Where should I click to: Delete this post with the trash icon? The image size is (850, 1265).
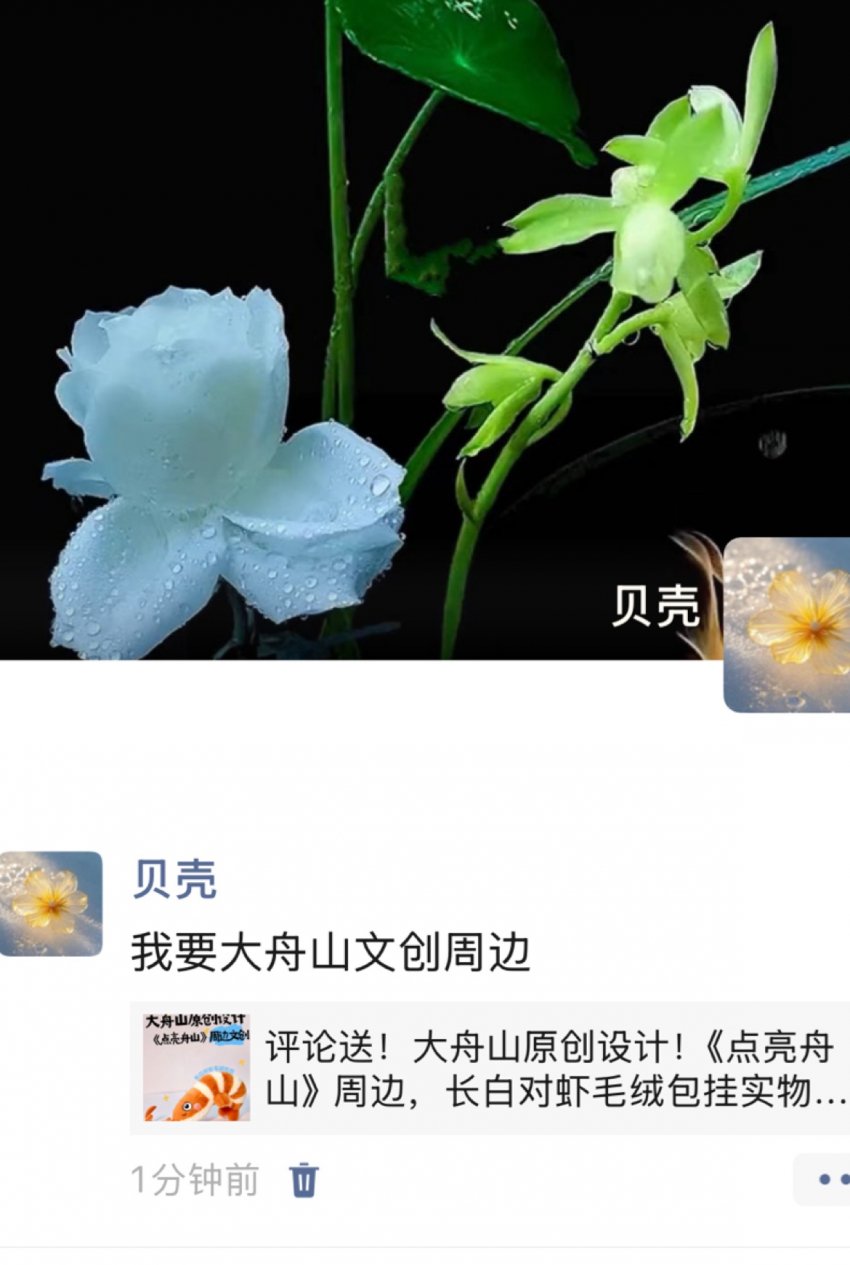pos(304,1180)
